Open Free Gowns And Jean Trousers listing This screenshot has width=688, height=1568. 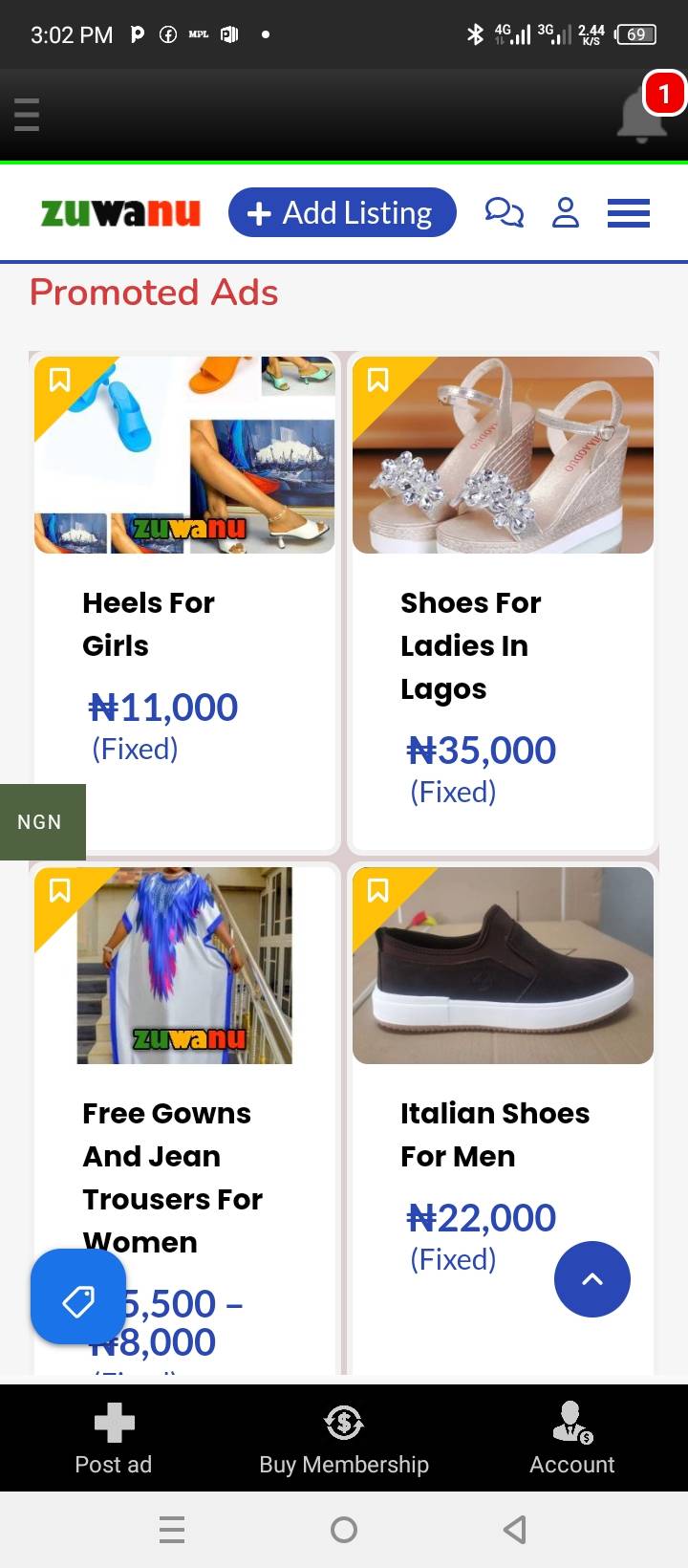172,1177
